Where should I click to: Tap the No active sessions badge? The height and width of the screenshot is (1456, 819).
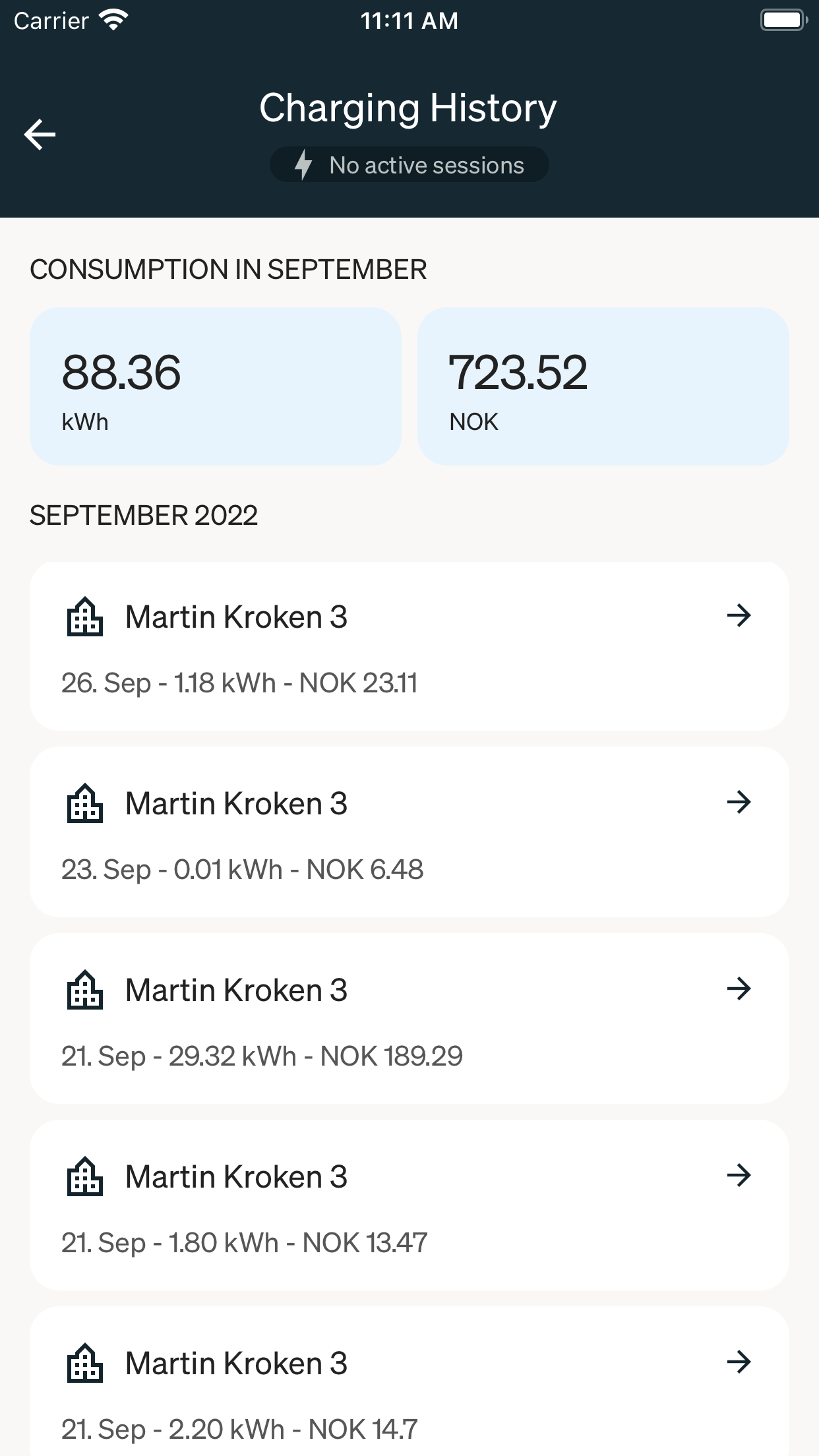click(x=409, y=165)
